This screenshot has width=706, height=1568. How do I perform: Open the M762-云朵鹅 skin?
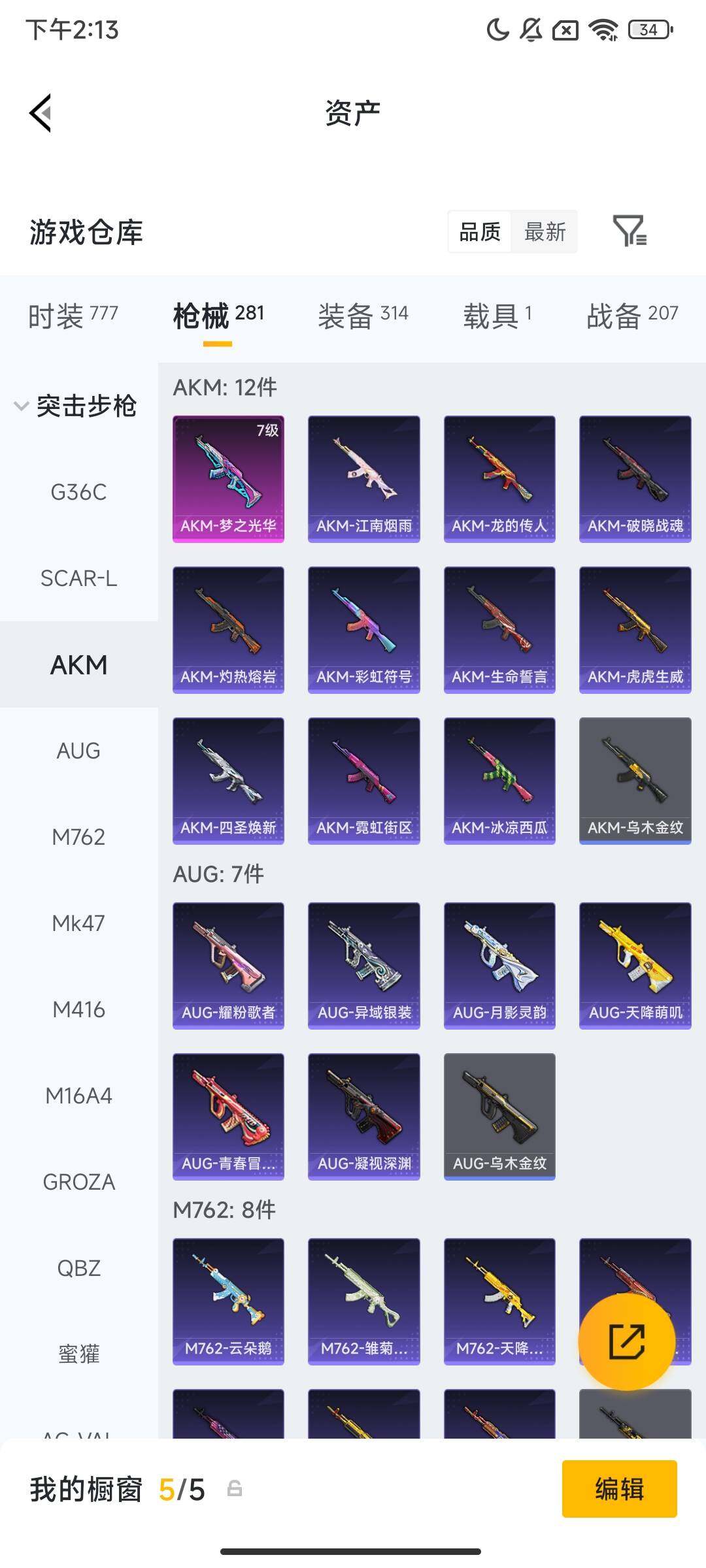click(228, 1301)
